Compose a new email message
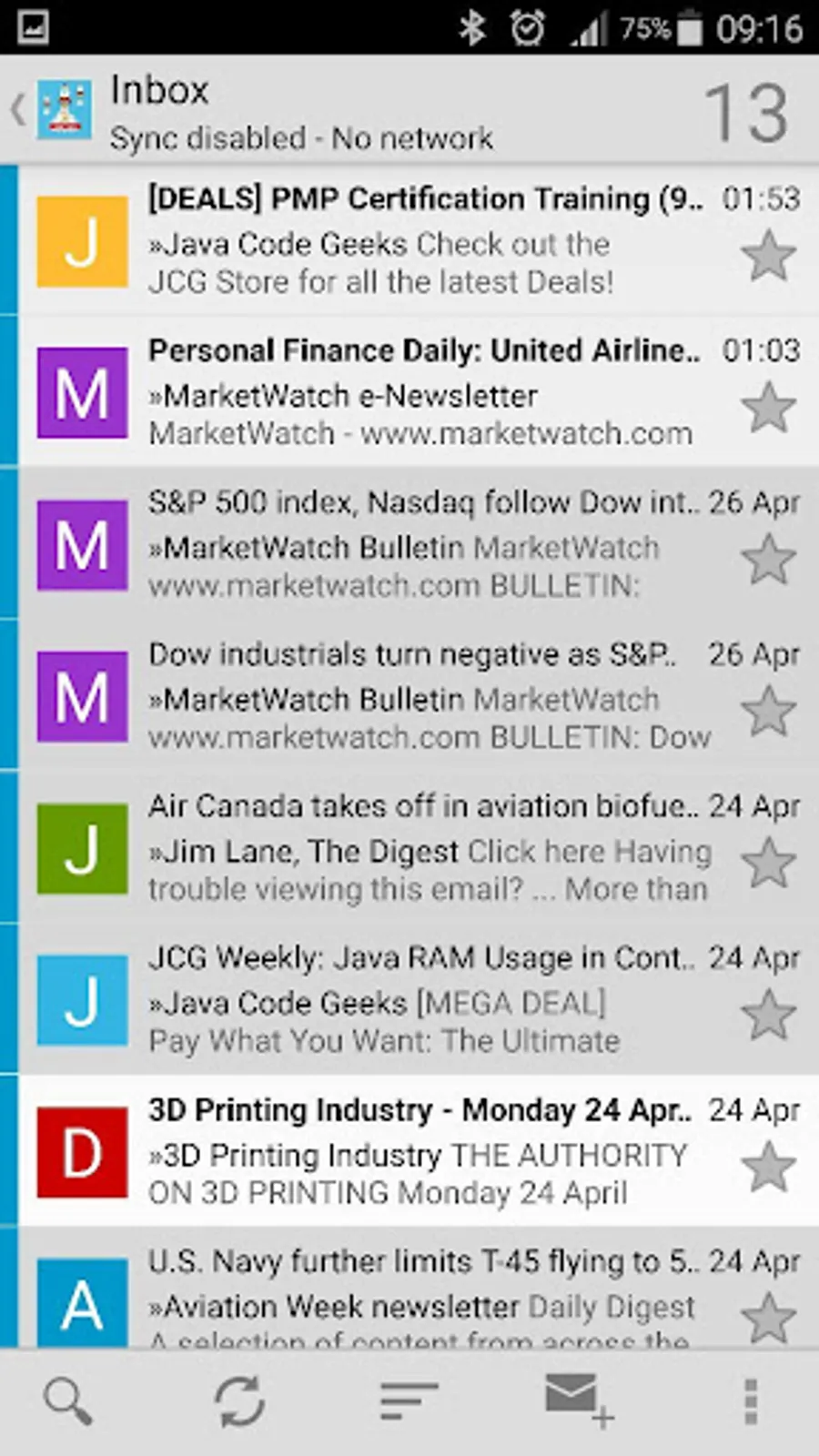 [579, 1400]
